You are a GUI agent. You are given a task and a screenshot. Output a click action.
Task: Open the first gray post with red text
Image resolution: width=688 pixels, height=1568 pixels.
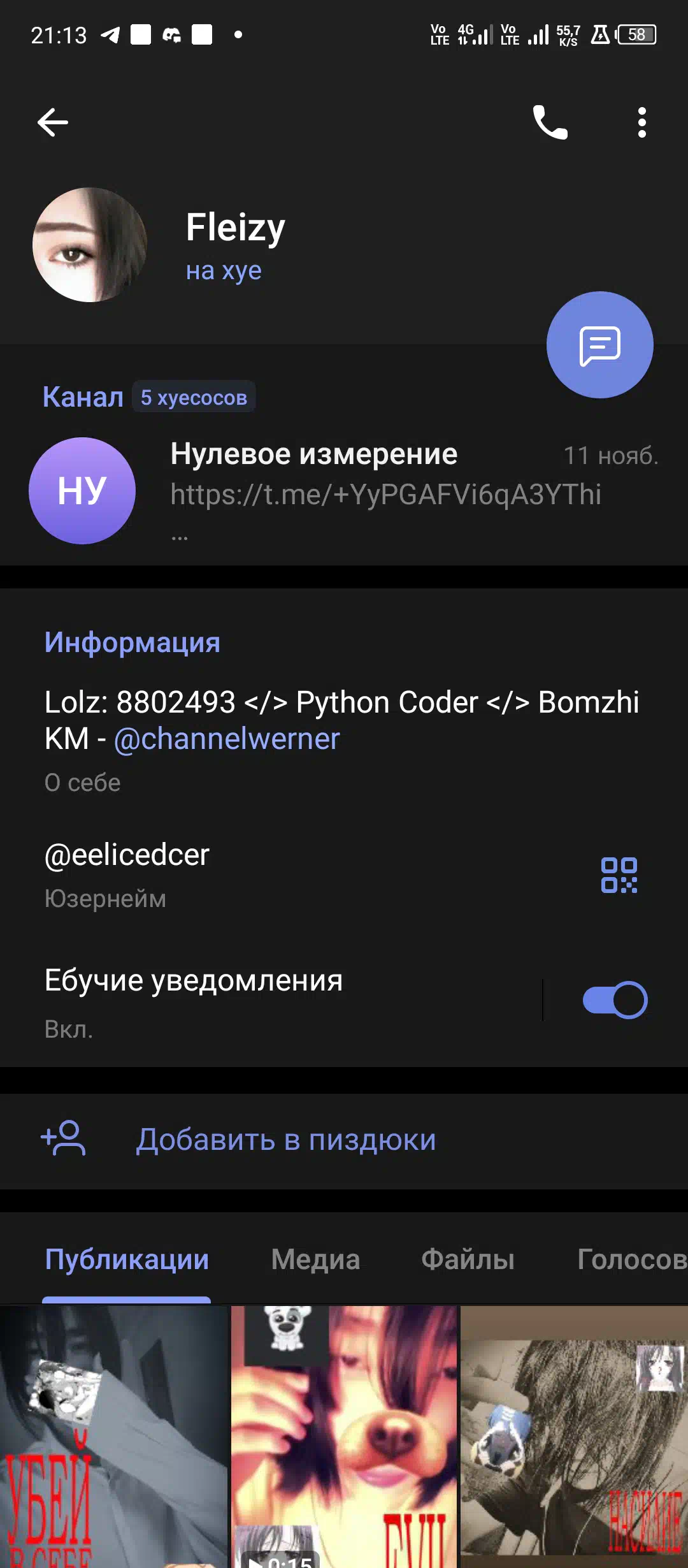click(x=113, y=1437)
